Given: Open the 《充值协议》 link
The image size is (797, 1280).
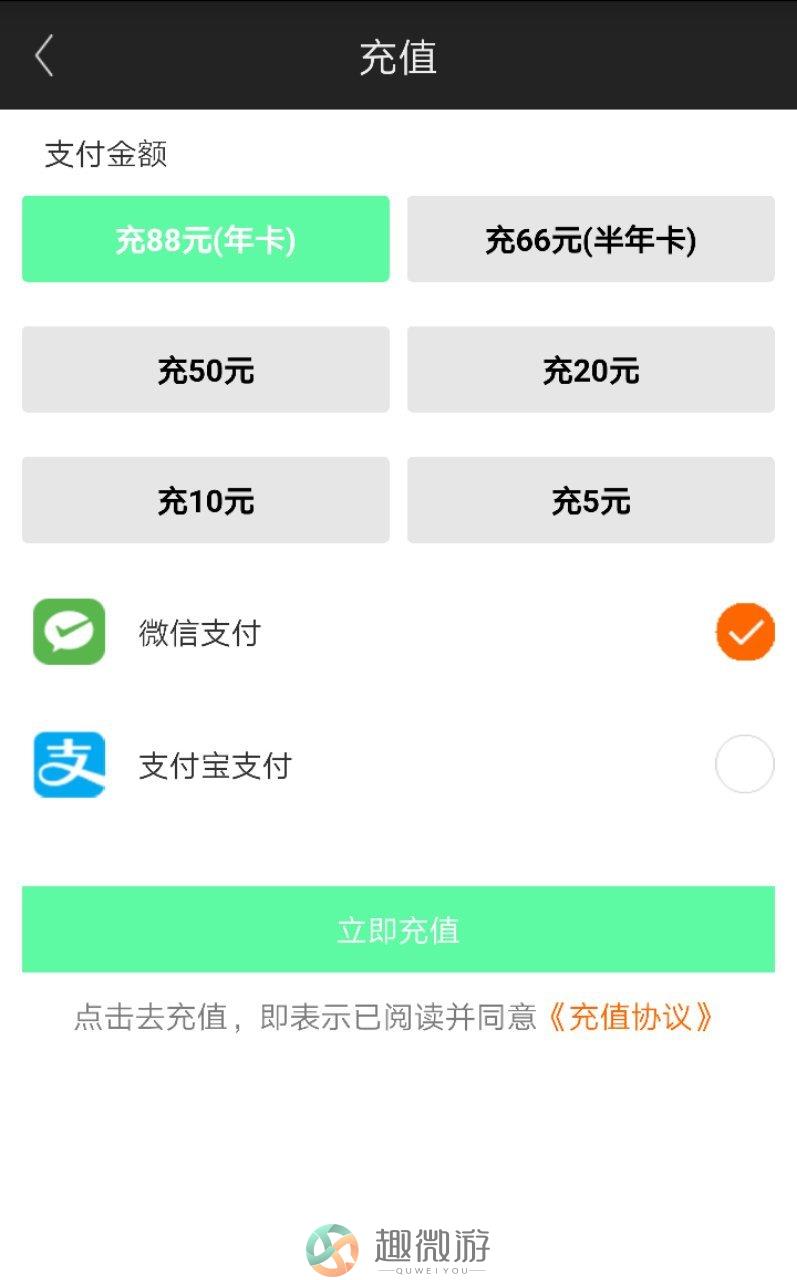Looking at the screenshot, I should (x=631, y=1018).
